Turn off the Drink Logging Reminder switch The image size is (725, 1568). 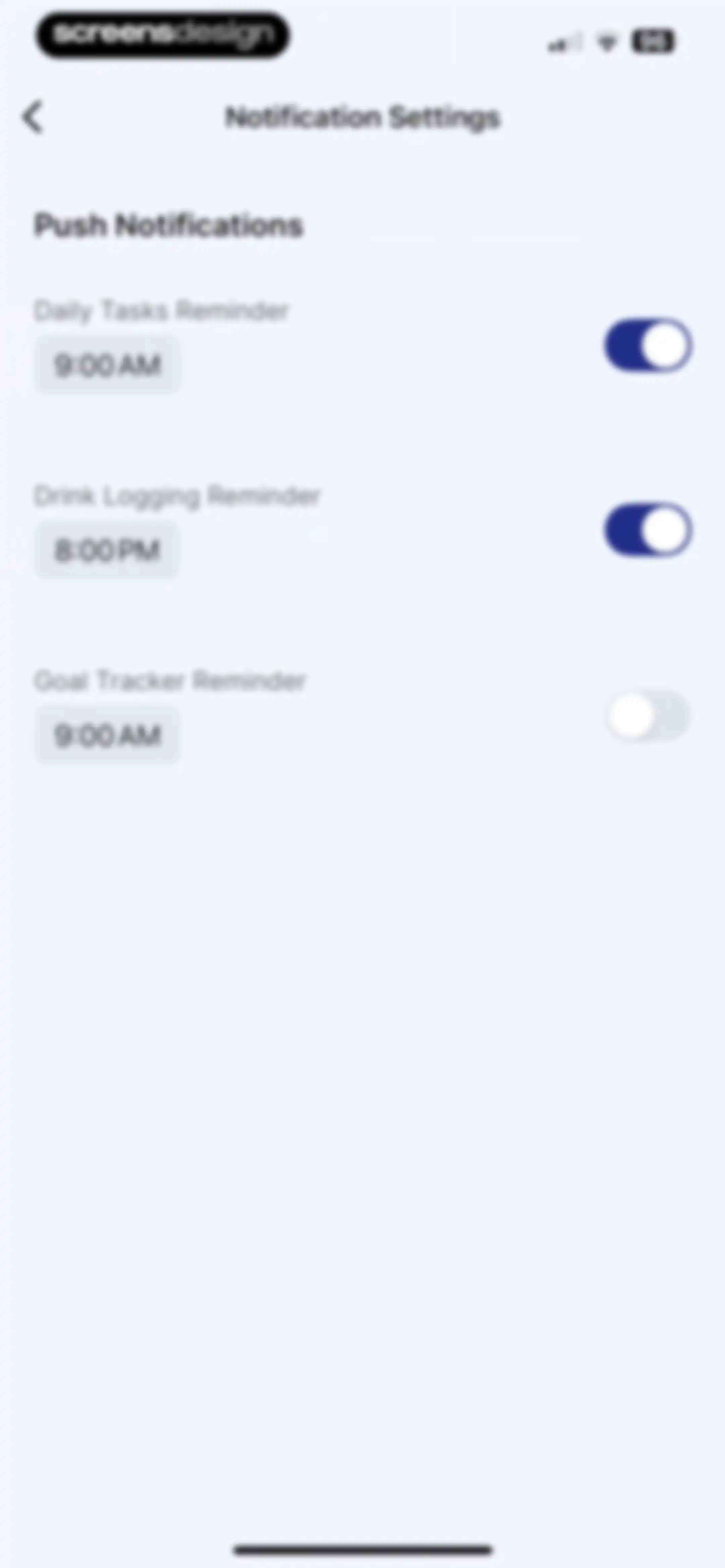pyautogui.click(x=648, y=530)
